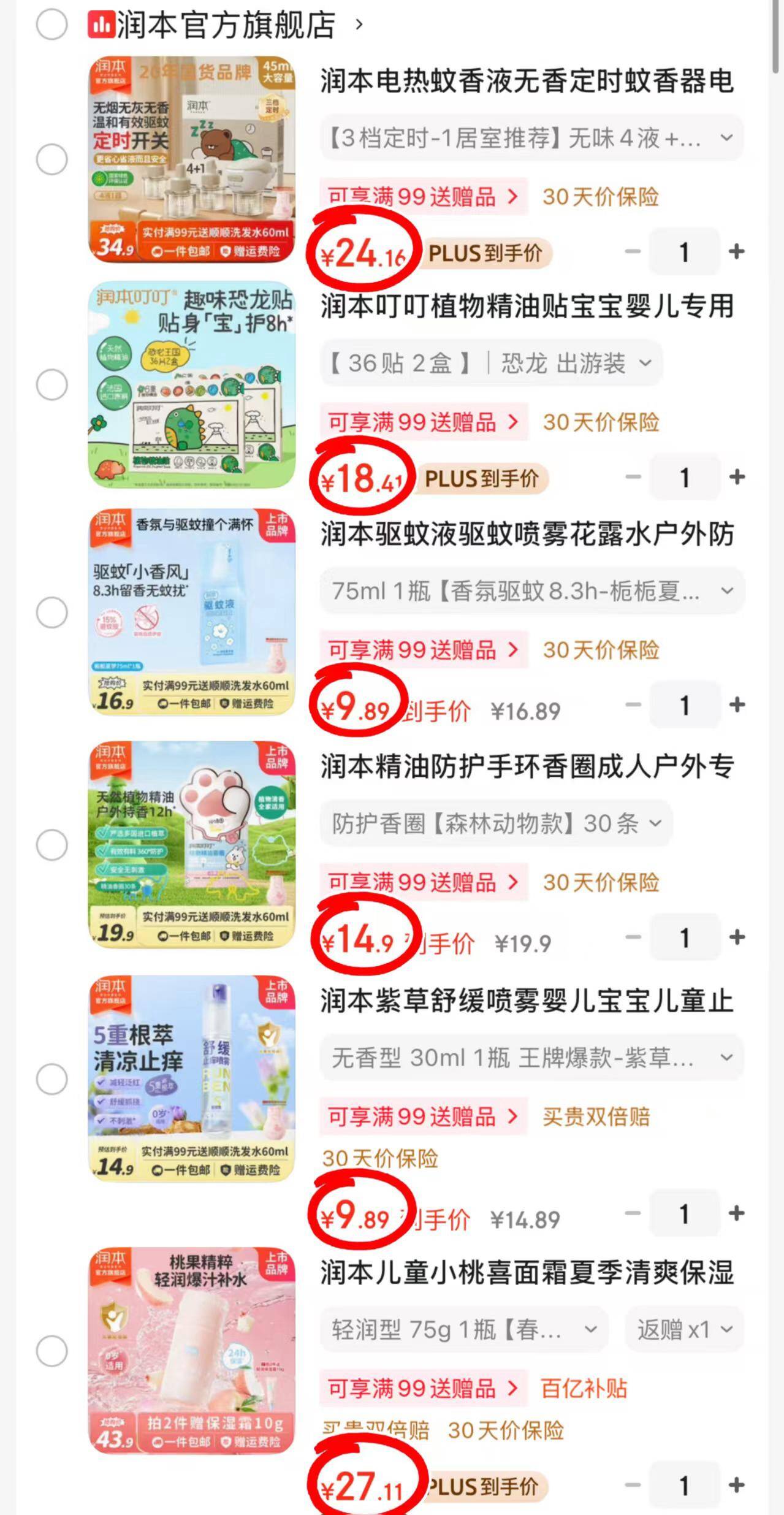Select the 润本电热蚊香液 item checkbox
784x1515 pixels.
pos(52,159)
